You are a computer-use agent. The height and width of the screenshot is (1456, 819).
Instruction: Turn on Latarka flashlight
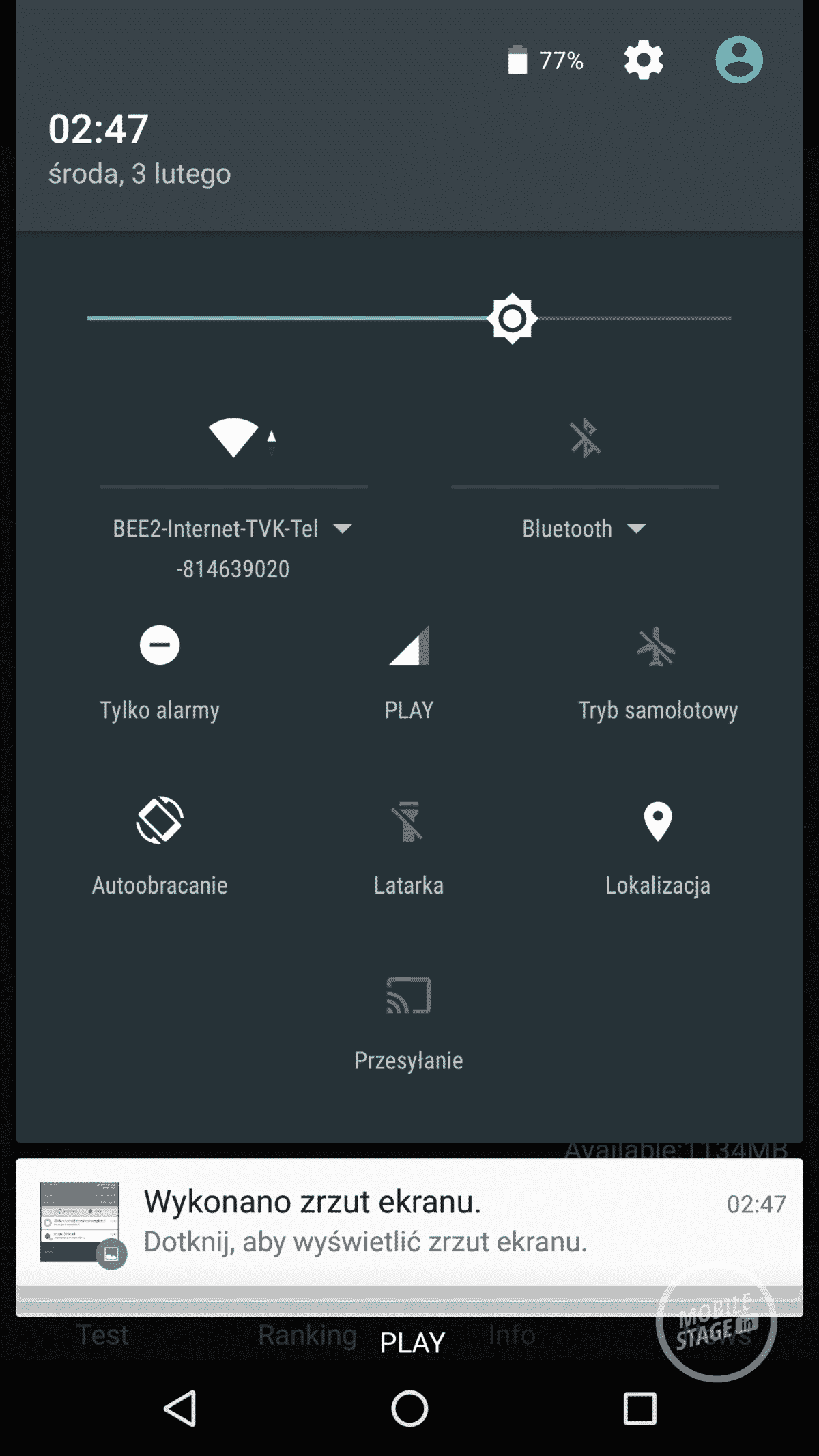(409, 821)
